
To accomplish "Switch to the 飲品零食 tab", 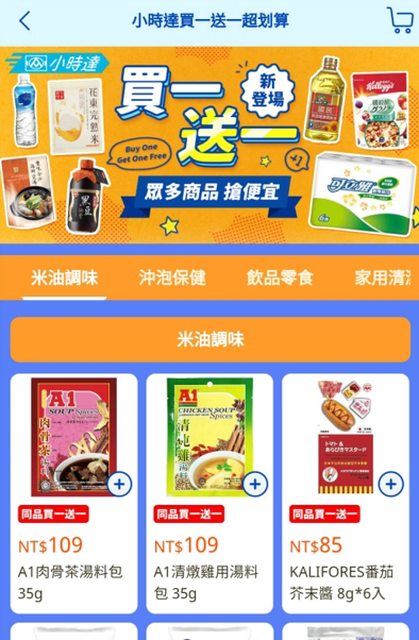I will 280,278.
